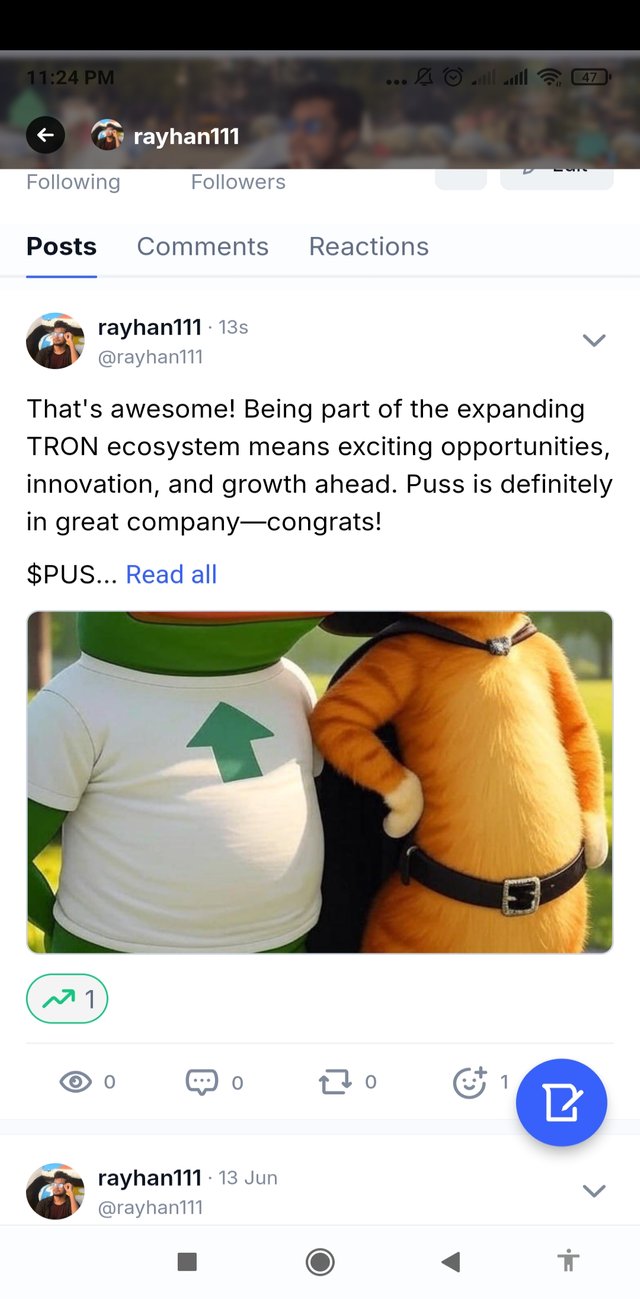640x1299 pixels.
Task: Switch to the Comments tab
Action: point(202,247)
